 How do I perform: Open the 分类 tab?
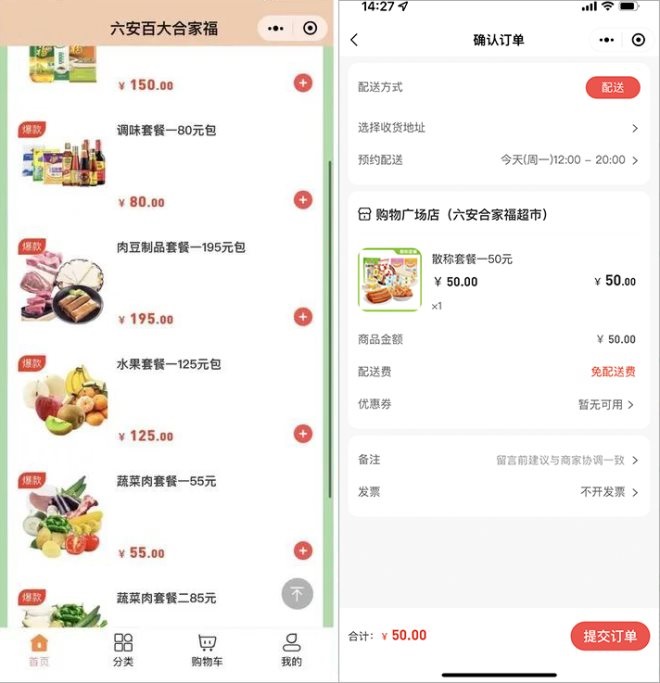[x=123, y=650]
